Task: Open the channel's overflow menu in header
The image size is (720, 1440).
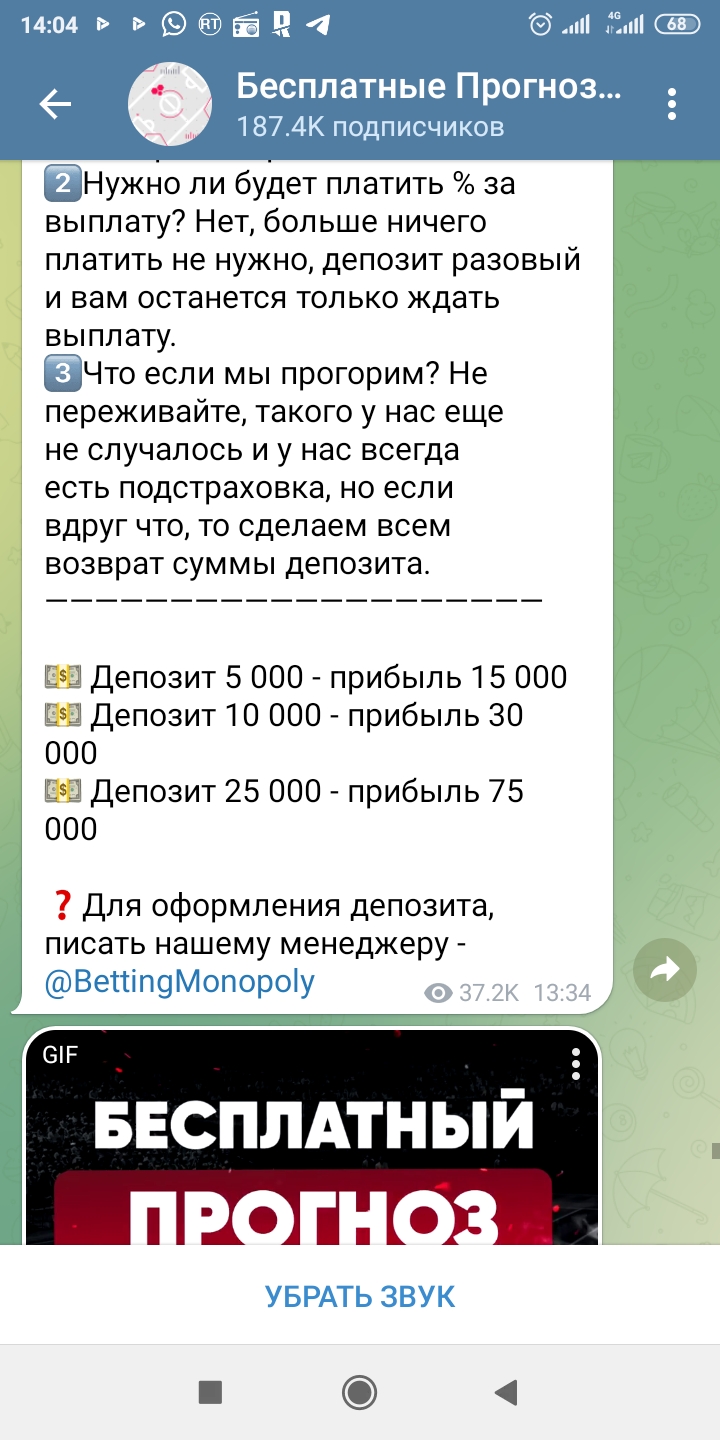Action: tap(672, 104)
